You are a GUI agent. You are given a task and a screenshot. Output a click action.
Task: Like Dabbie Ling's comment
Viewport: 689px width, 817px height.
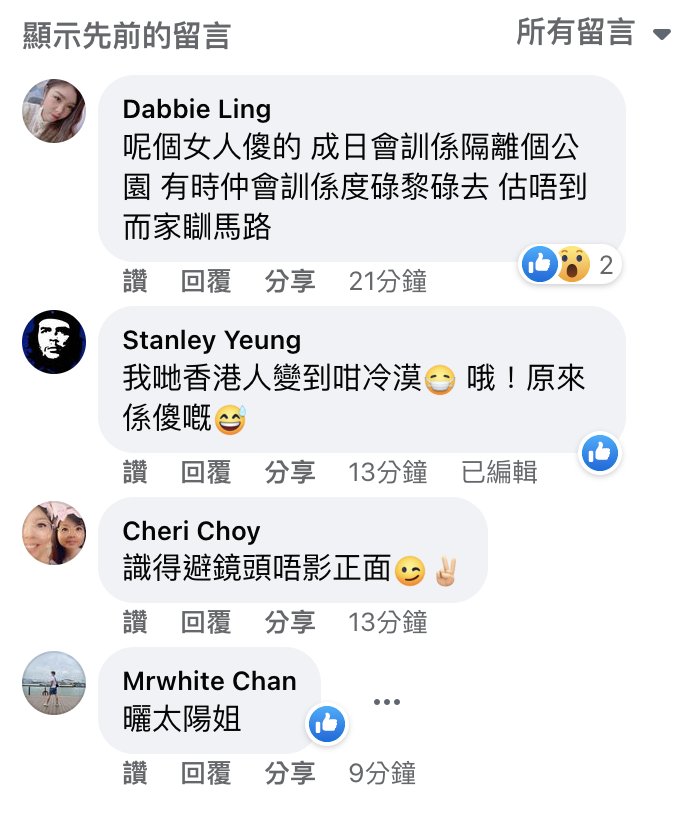coord(135,282)
